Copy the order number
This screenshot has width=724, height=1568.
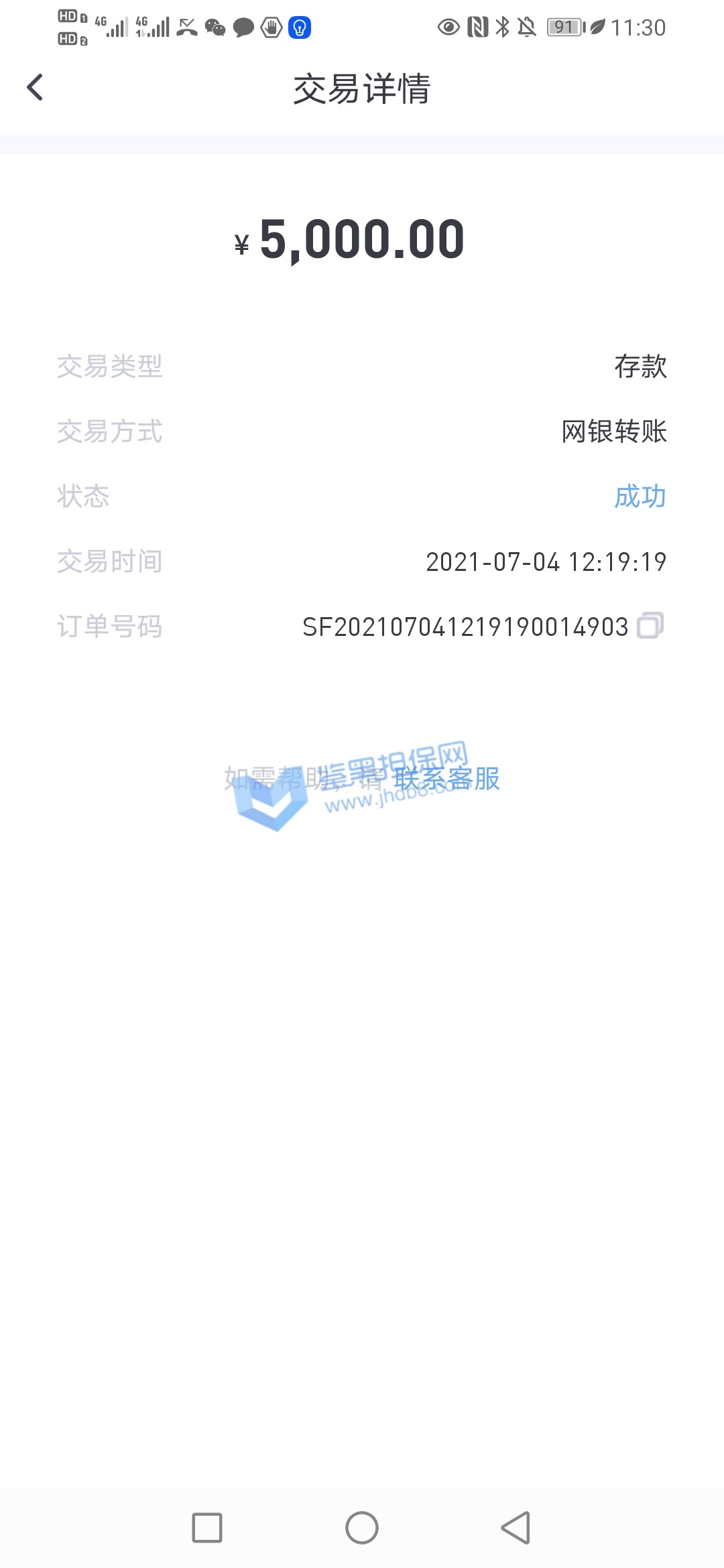pos(650,626)
